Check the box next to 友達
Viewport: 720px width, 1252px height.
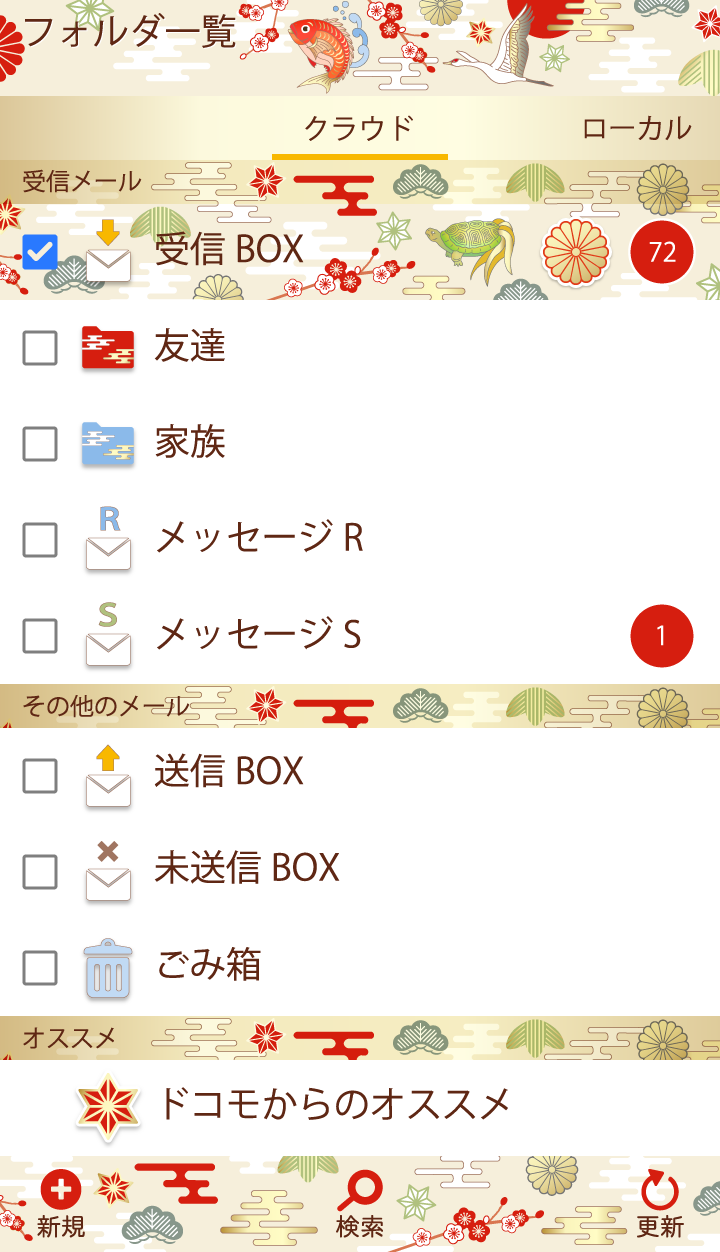tap(40, 347)
